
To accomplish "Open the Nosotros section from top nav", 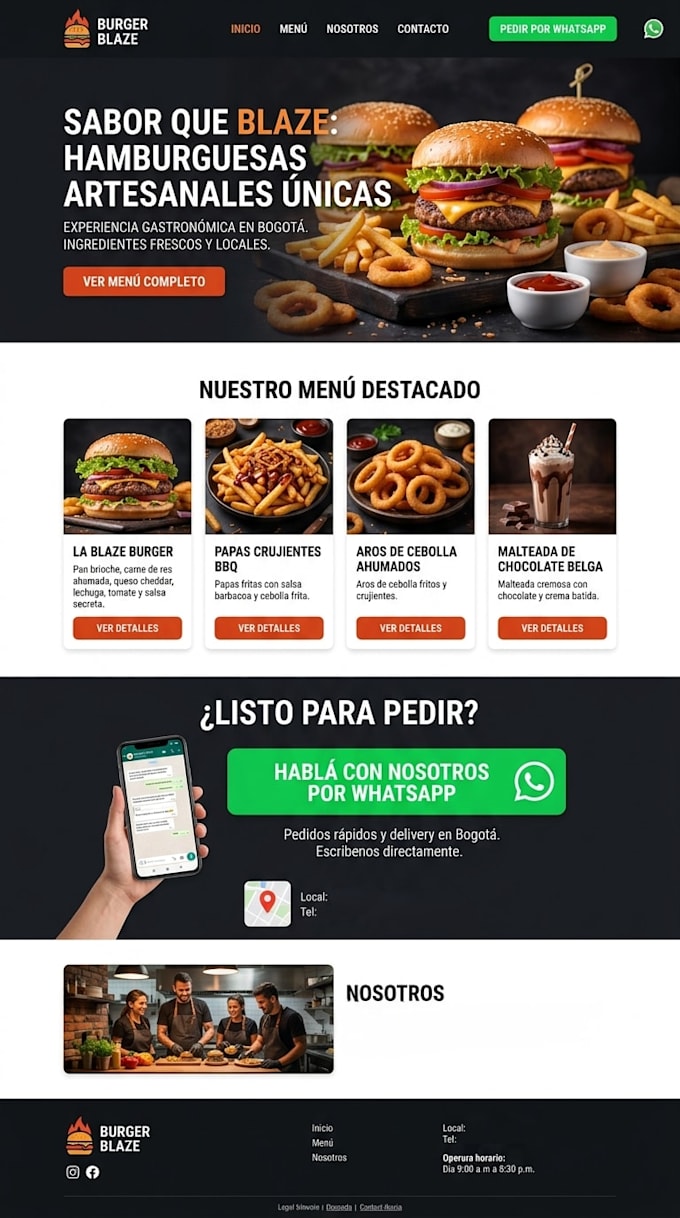I will click(x=352, y=29).
